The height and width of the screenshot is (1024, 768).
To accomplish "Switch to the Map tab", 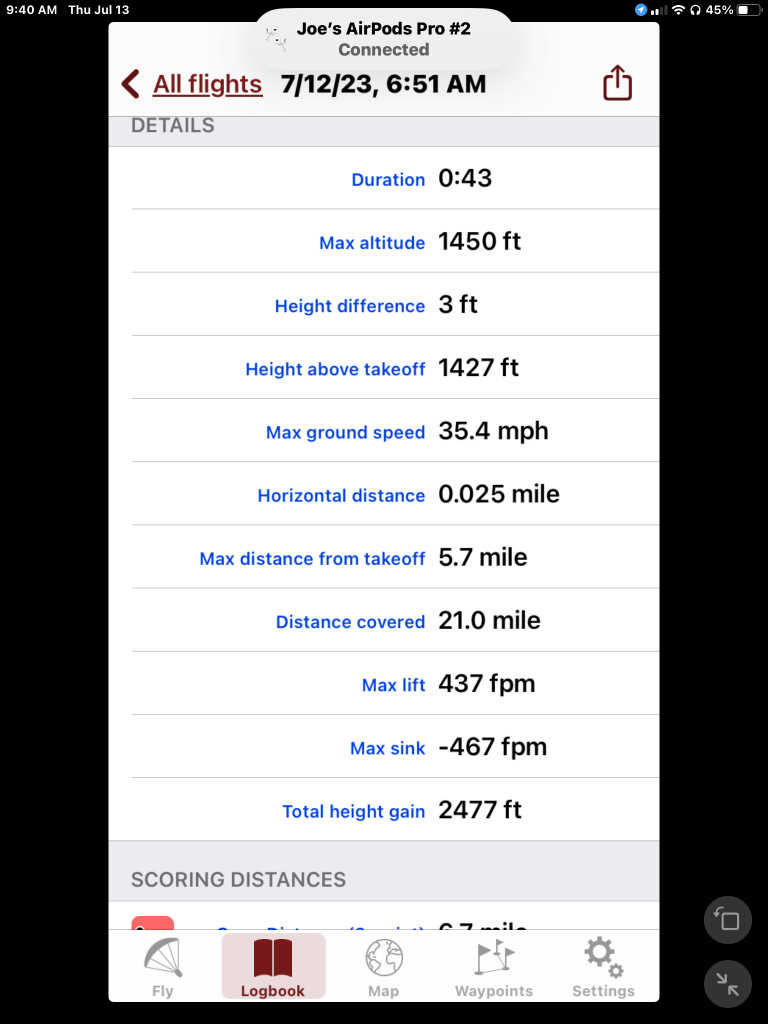I will 383,967.
